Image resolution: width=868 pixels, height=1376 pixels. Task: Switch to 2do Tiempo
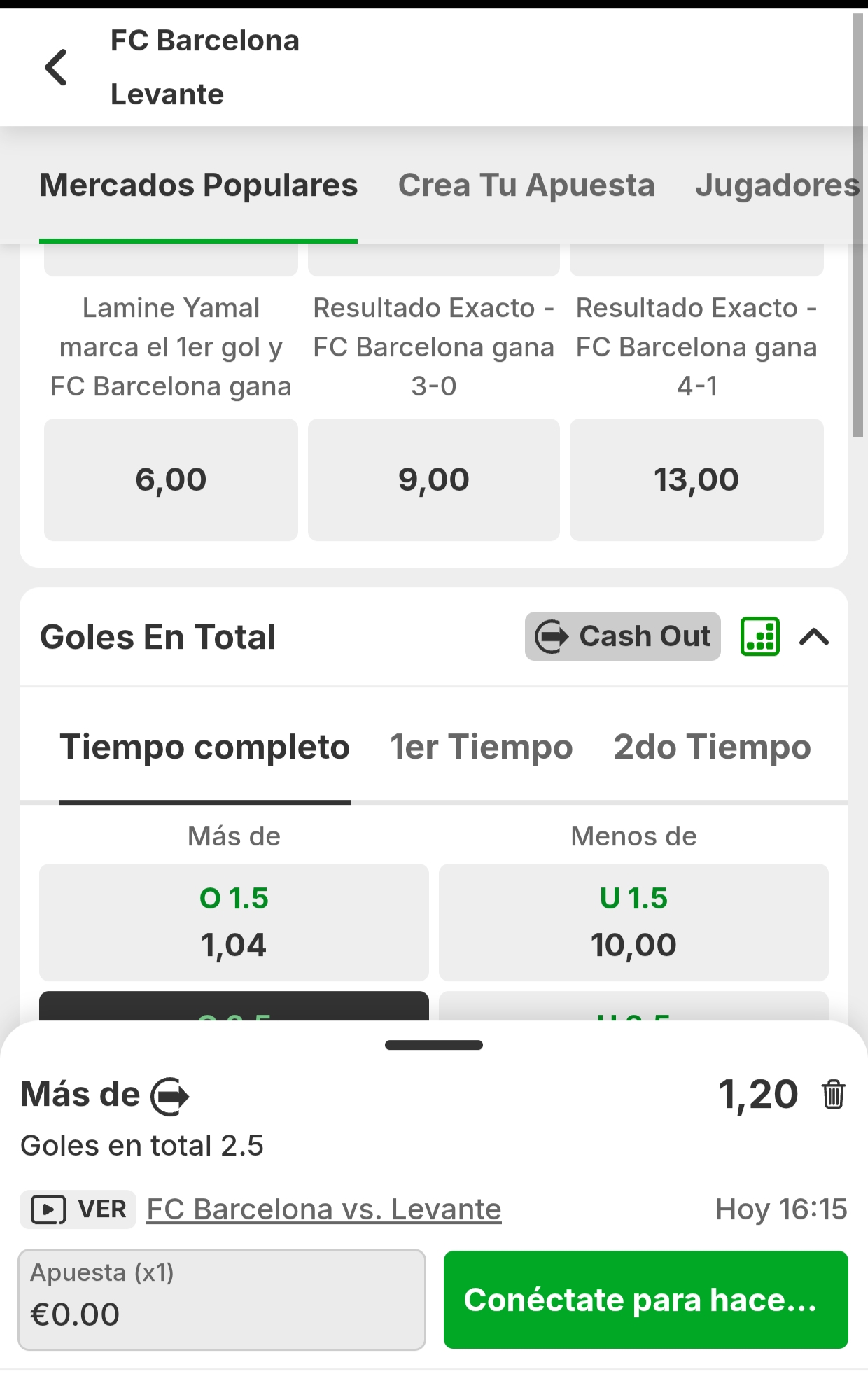(x=712, y=747)
